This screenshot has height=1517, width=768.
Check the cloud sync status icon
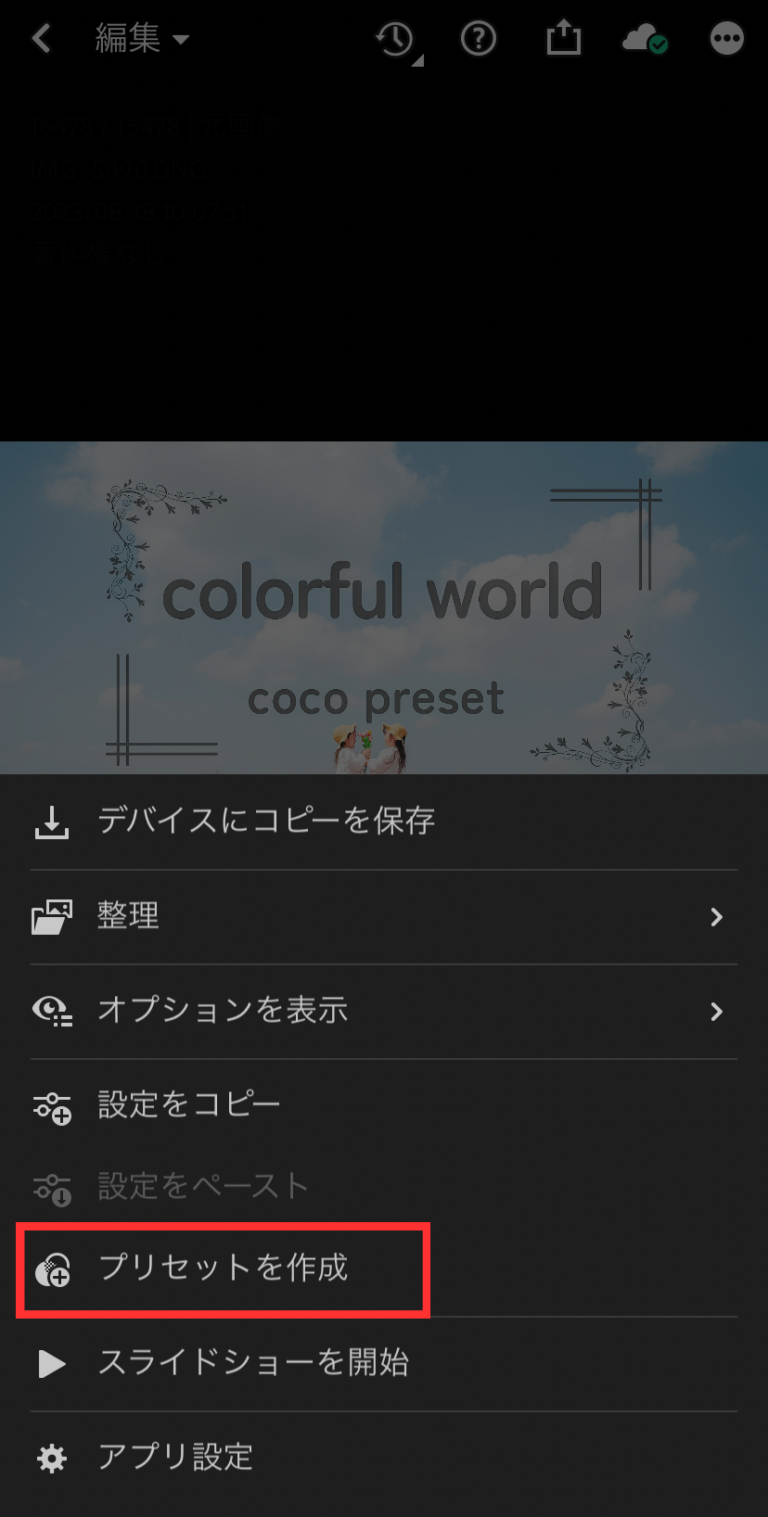pyautogui.click(x=645, y=40)
